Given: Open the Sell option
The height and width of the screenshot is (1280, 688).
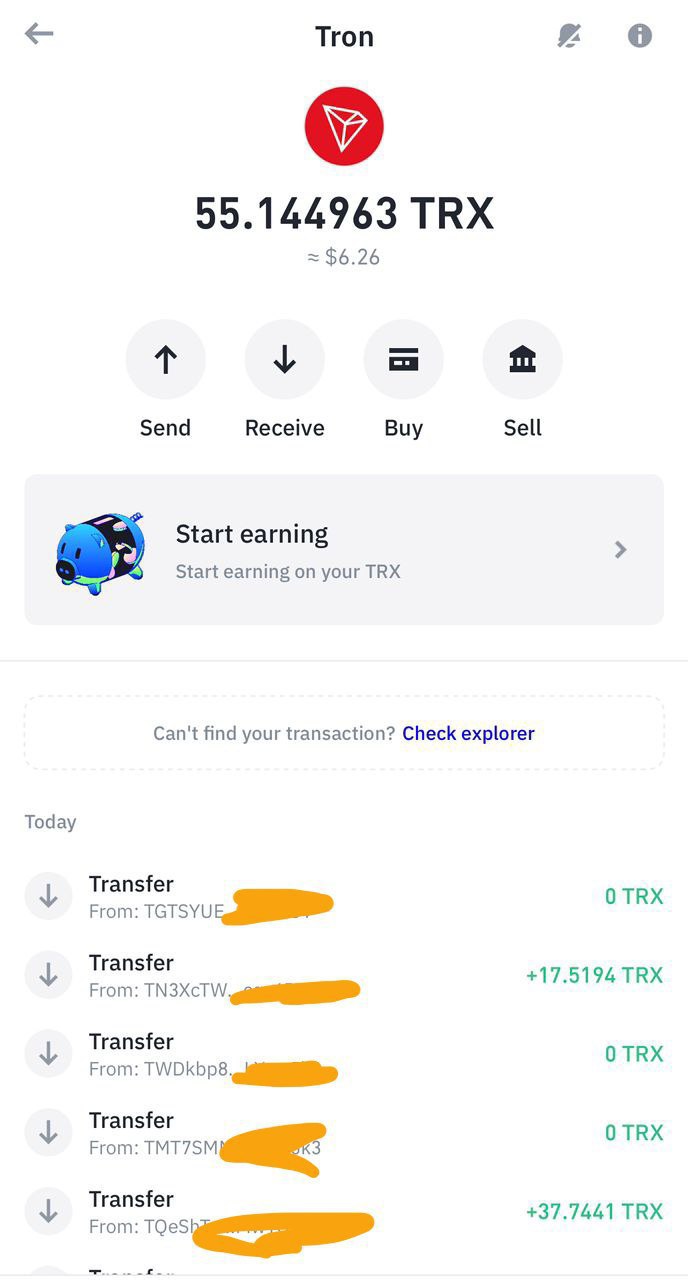Looking at the screenshot, I should click(x=522, y=359).
